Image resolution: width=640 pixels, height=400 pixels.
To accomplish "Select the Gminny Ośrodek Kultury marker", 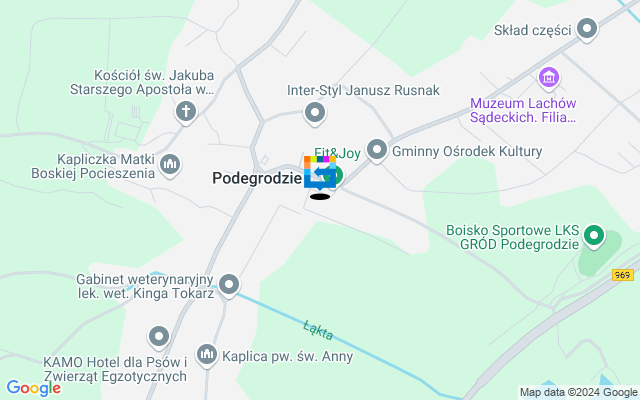I will [x=377, y=151].
